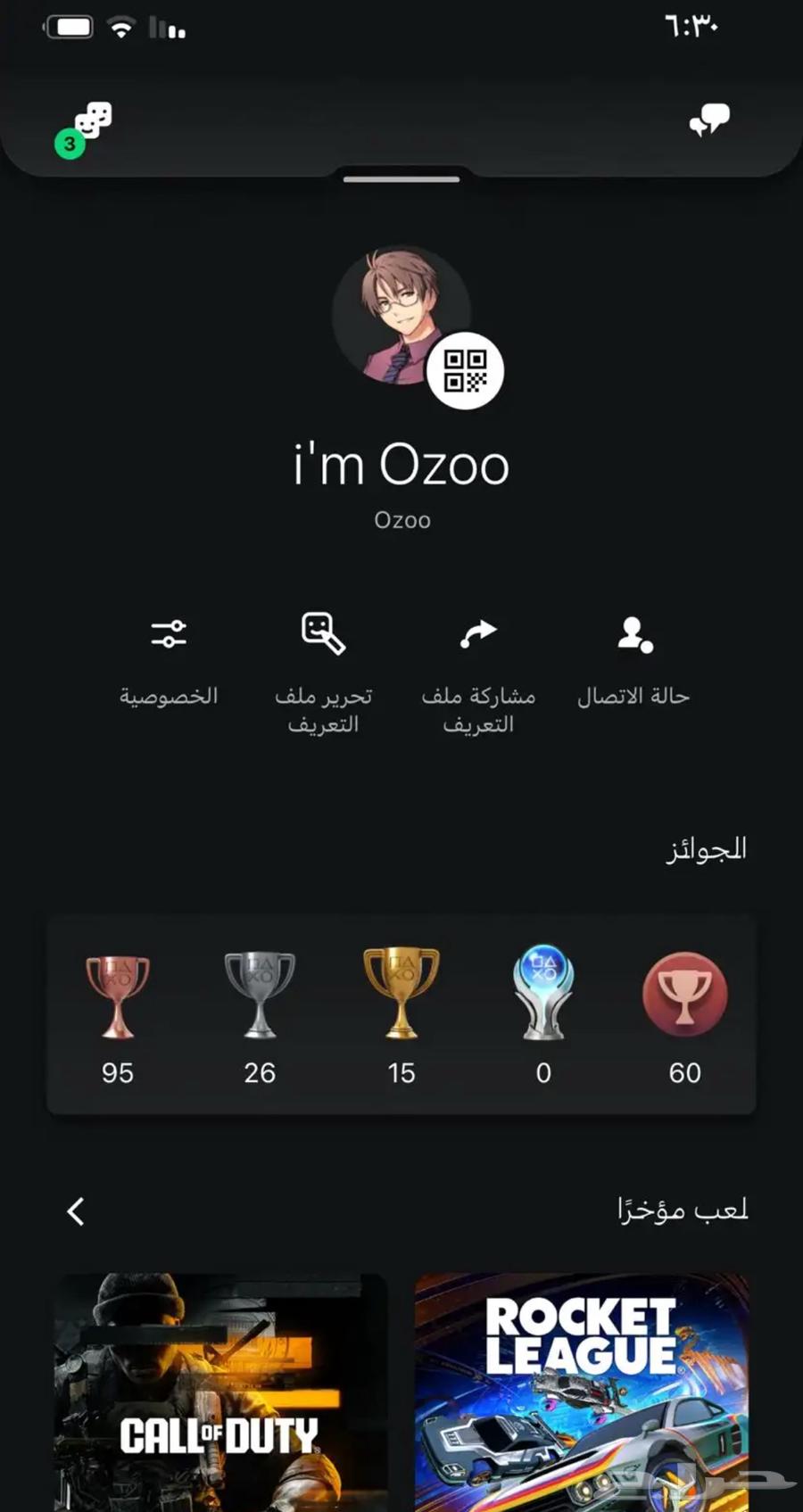The height and width of the screenshot is (1512, 803).
Task: Tap the online ID Ozoo link
Action: [401, 520]
